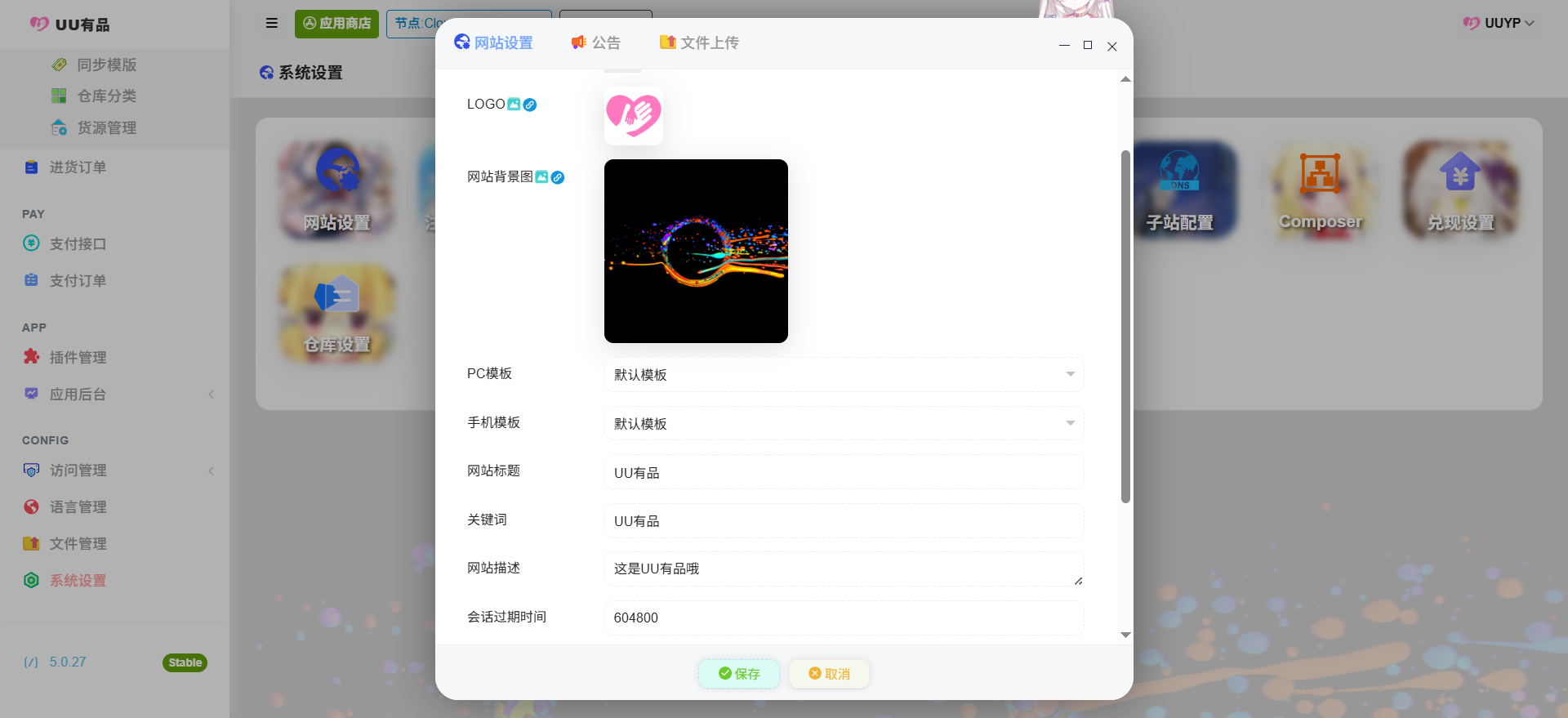Open 插件管理 in the sidebar

tap(78, 357)
